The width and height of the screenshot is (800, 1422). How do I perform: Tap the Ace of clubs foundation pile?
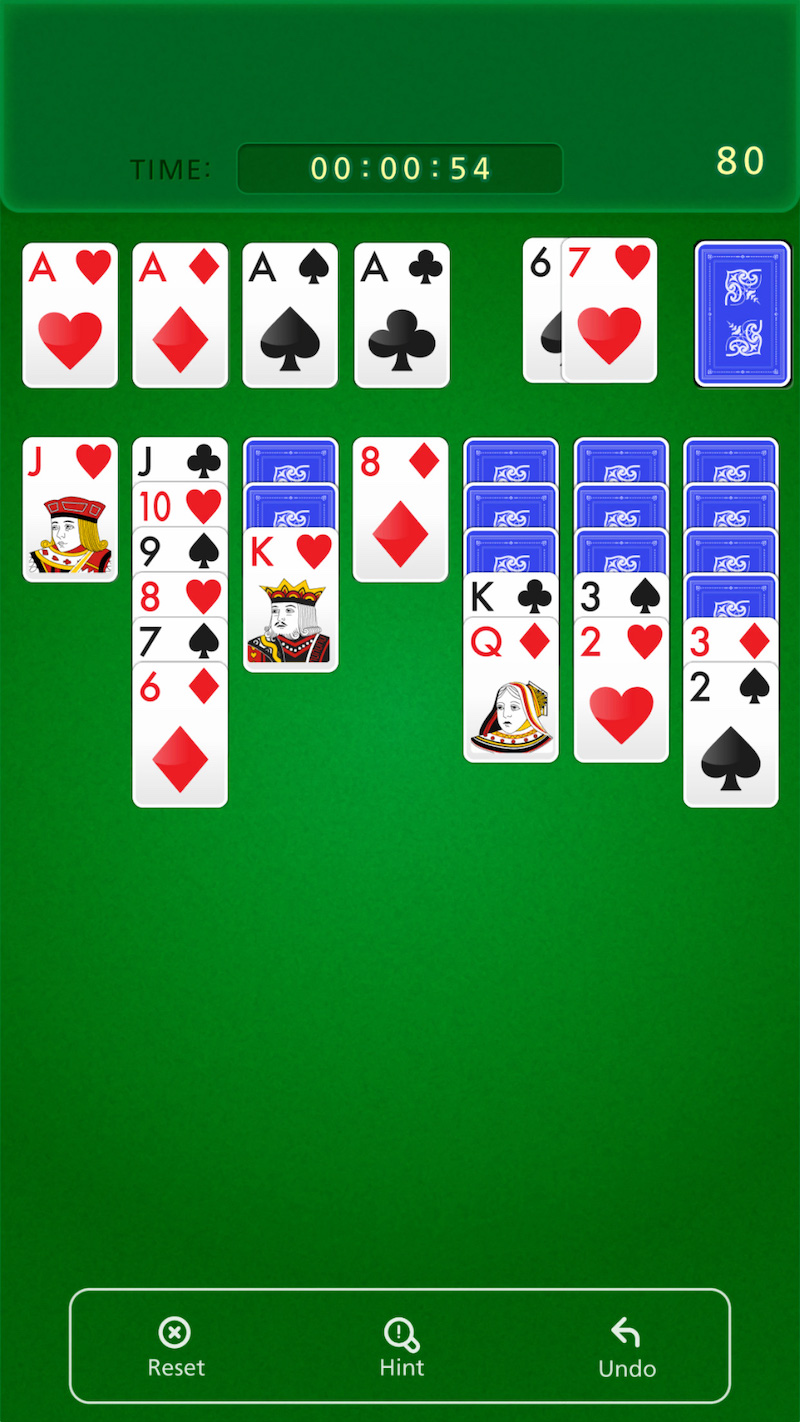point(401,315)
